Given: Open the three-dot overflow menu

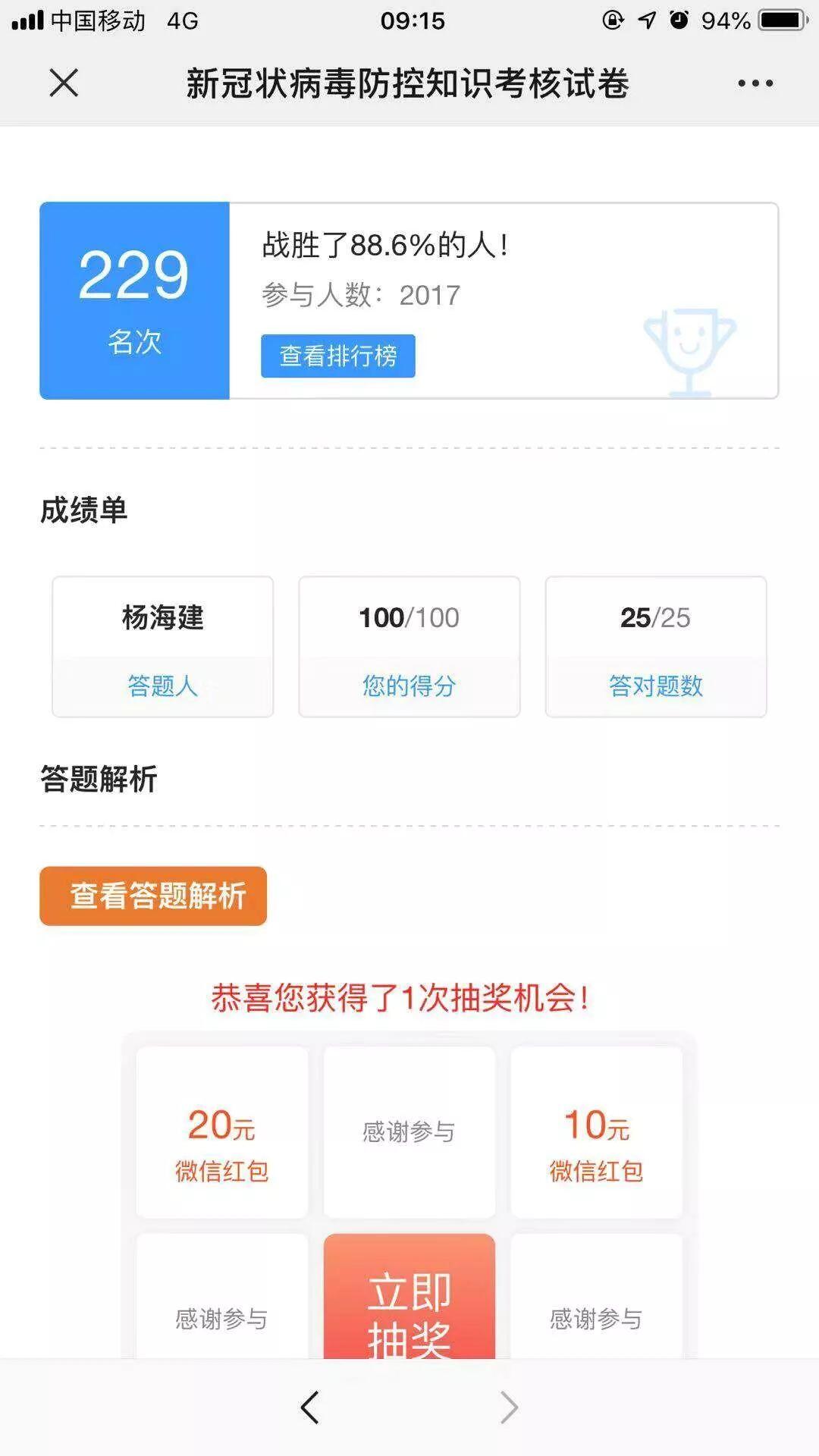Looking at the screenshot, I should (x=755, y=83).
